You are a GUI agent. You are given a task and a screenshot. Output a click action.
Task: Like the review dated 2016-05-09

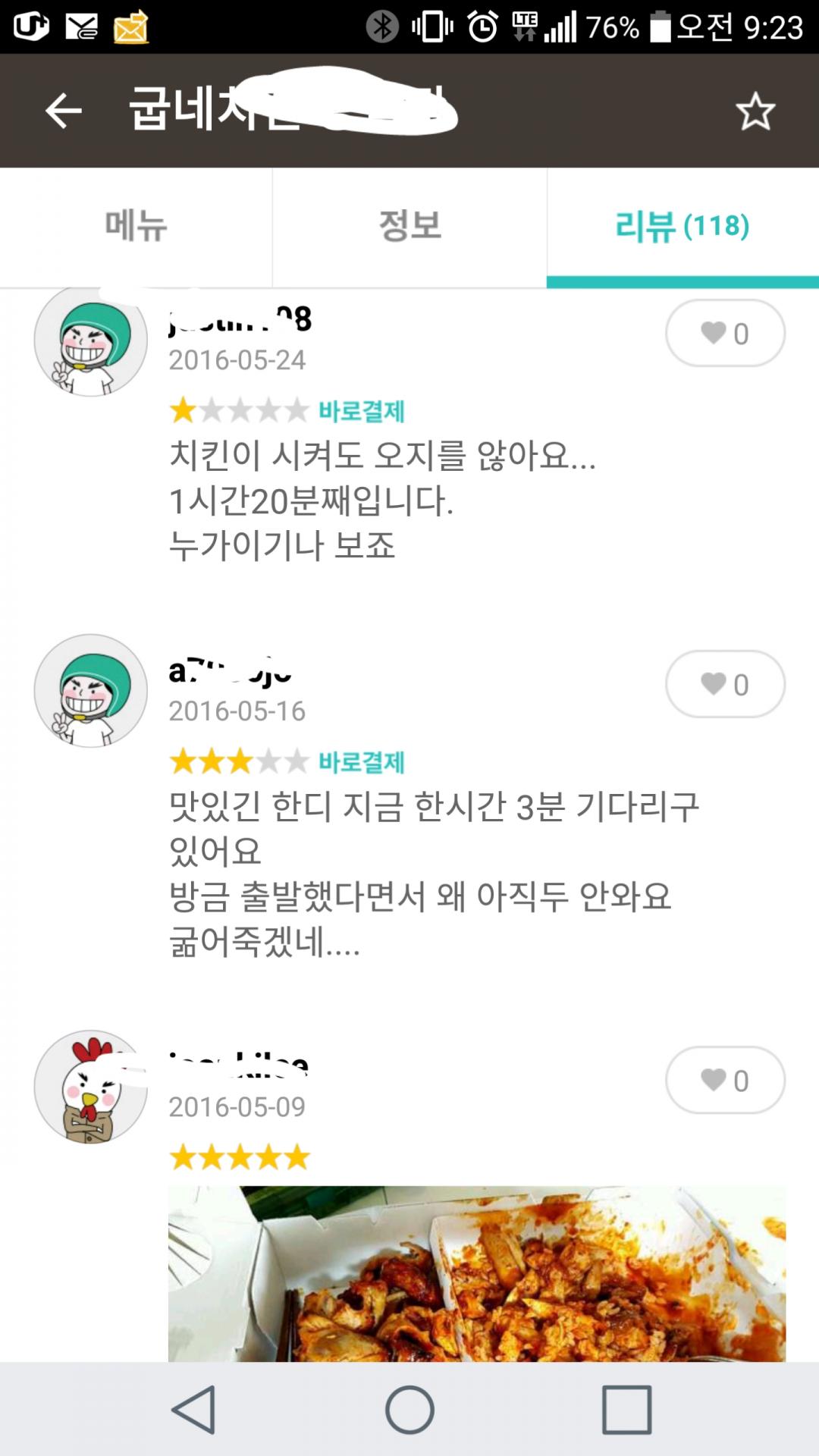coord(725,1081)
